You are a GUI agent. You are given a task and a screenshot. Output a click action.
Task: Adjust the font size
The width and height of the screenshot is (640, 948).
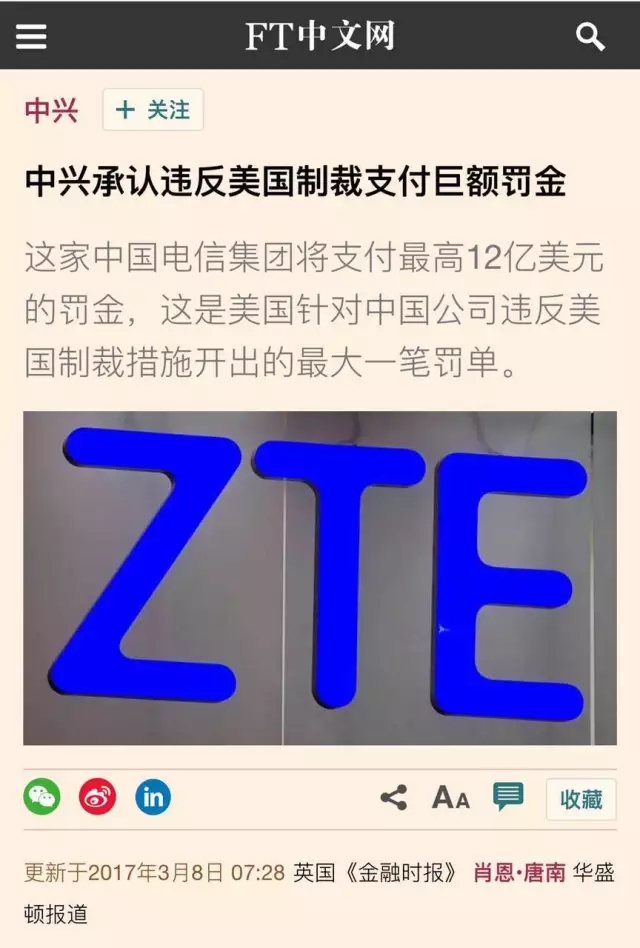tap(450, 798)
